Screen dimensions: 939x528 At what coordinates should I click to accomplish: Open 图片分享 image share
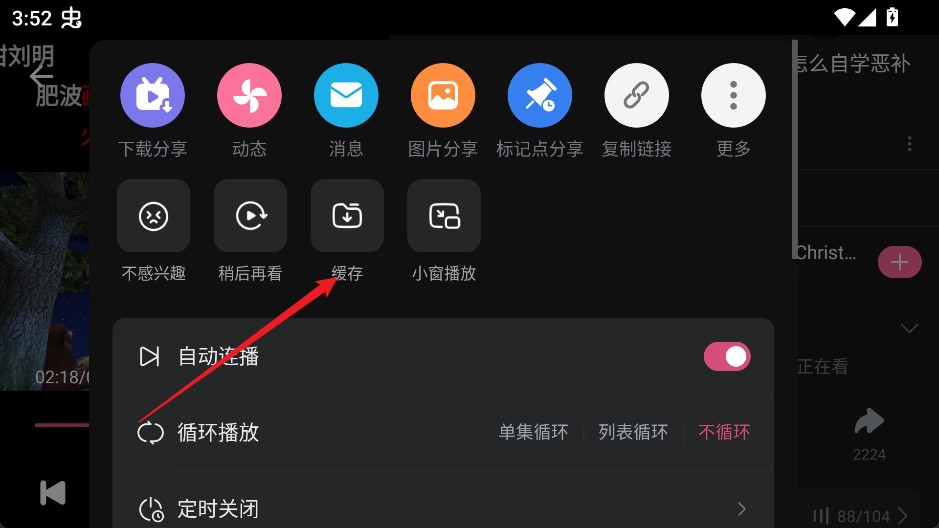(x=443, y=97)
